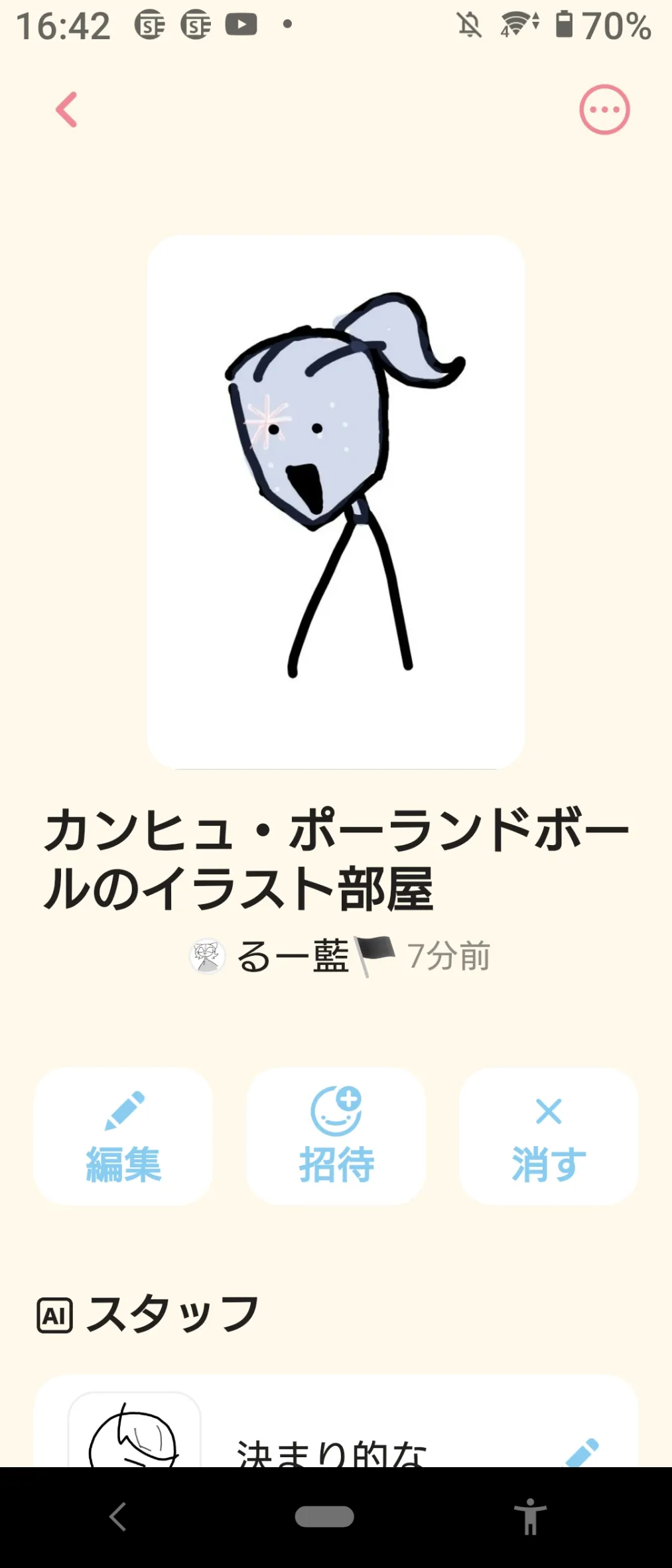Viewport: 672px width, 1568px height.
Task: Tap the 編集 edit button
Action: tap(123, 1136)
